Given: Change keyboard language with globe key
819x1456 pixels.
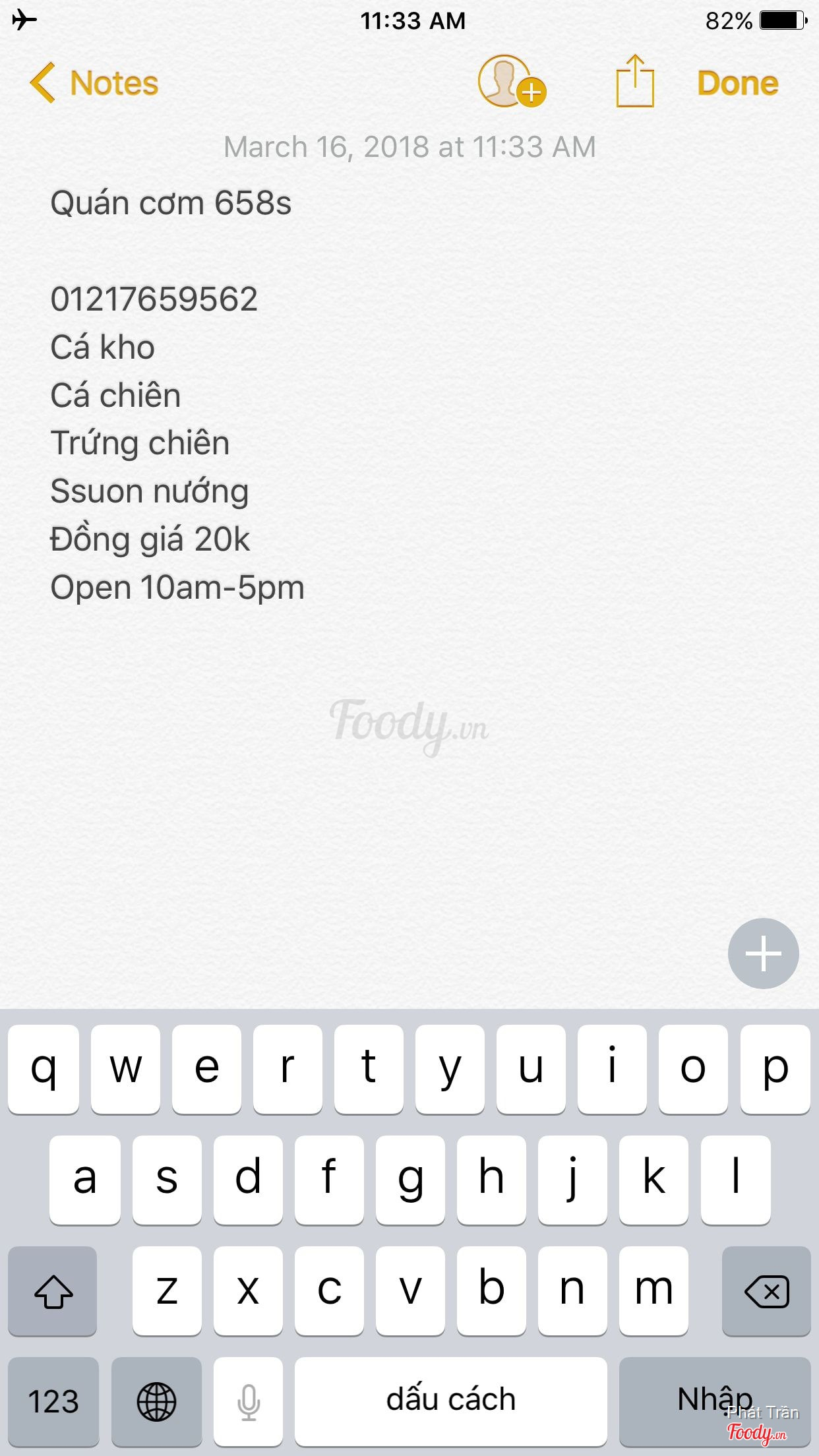Looking at the screenshot, I should pyautogui.click(x=156, y=1401).
